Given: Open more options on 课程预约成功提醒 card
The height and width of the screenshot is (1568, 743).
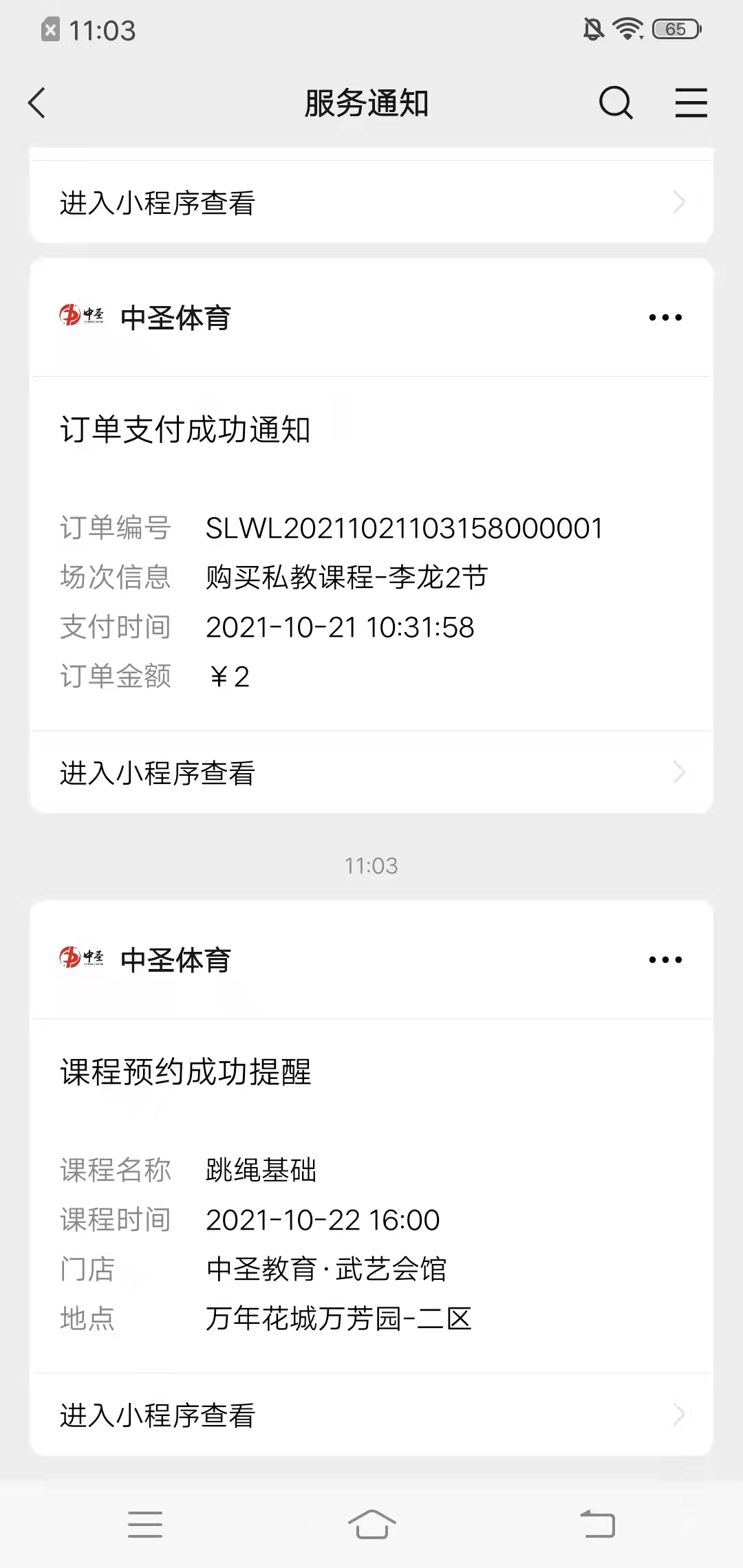Looking at the screenshot, I should point(665,960).
